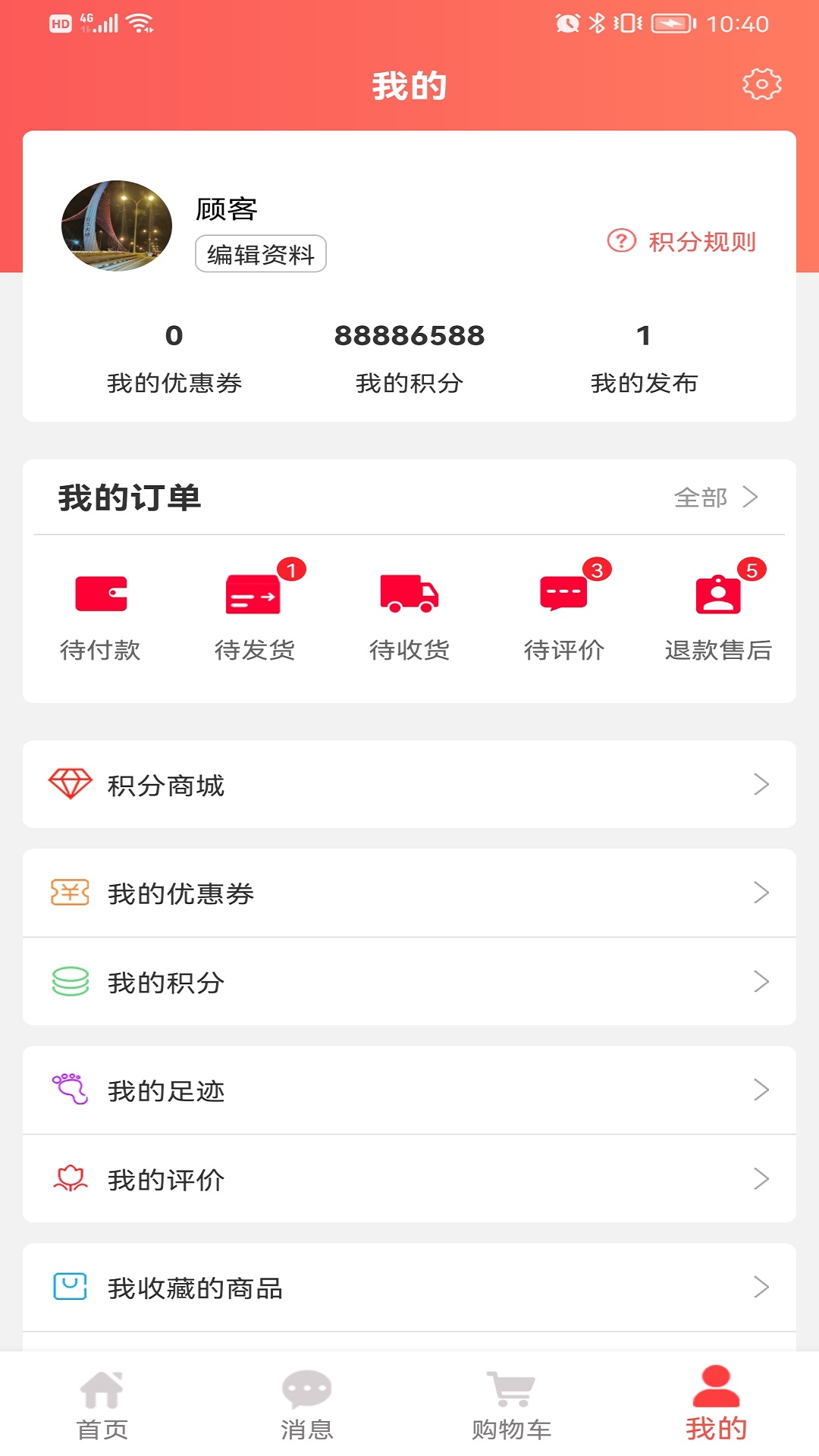Screen dimensions: 819x1456
Task: Switch to the 首页 tab
Action: pyautogui.click(x=102, y=1407)
